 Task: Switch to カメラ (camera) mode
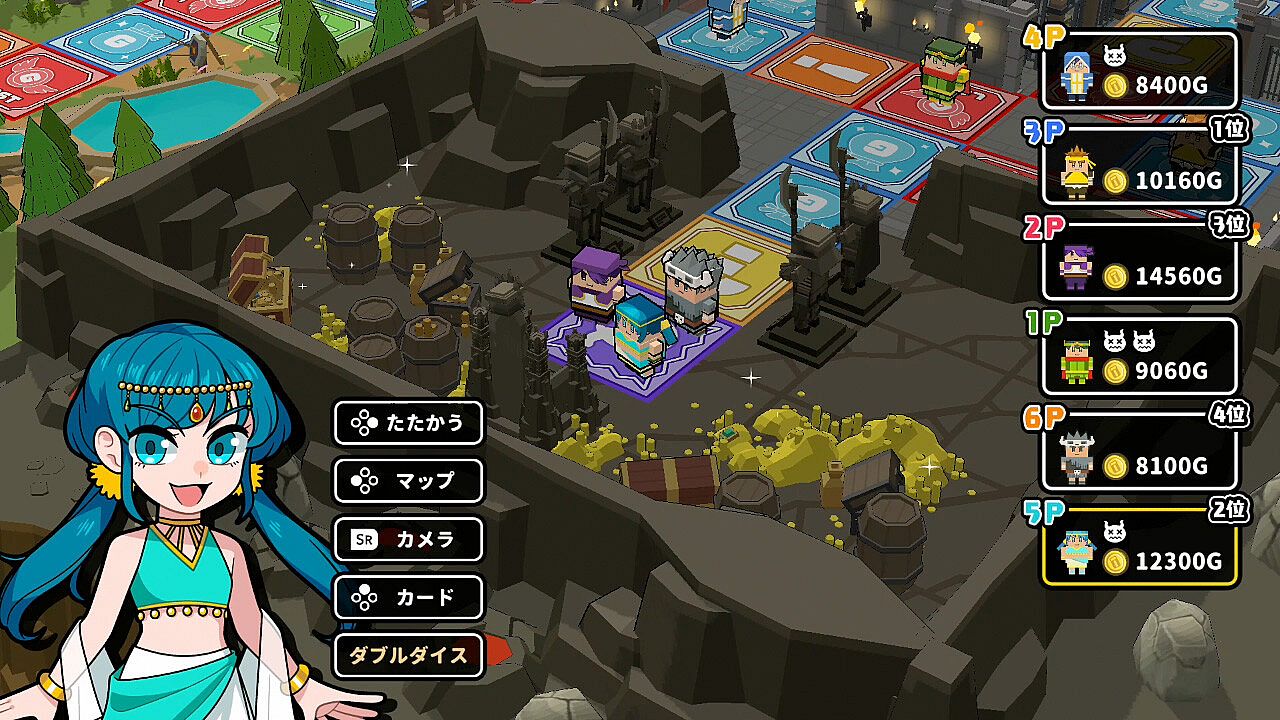tap(408, 539)
